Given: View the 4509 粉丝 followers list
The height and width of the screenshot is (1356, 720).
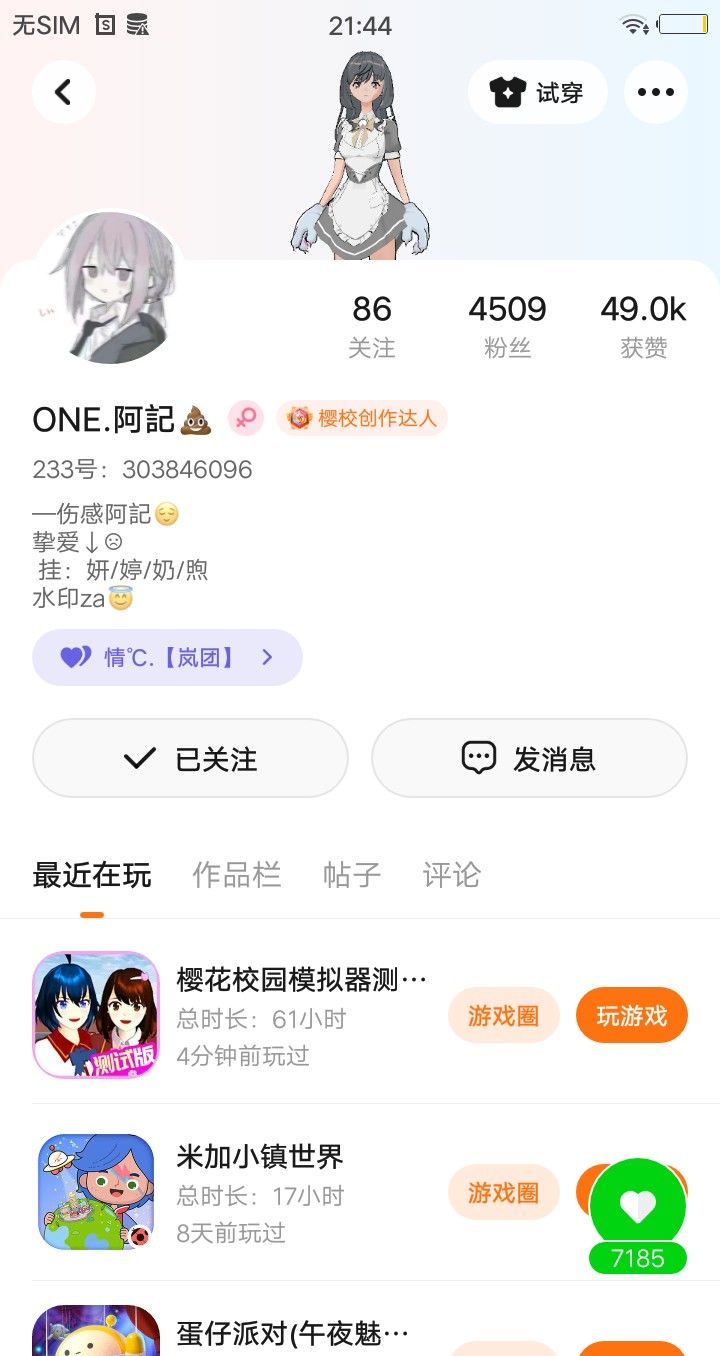Looking at the screenshot, I should click(507, 326).
